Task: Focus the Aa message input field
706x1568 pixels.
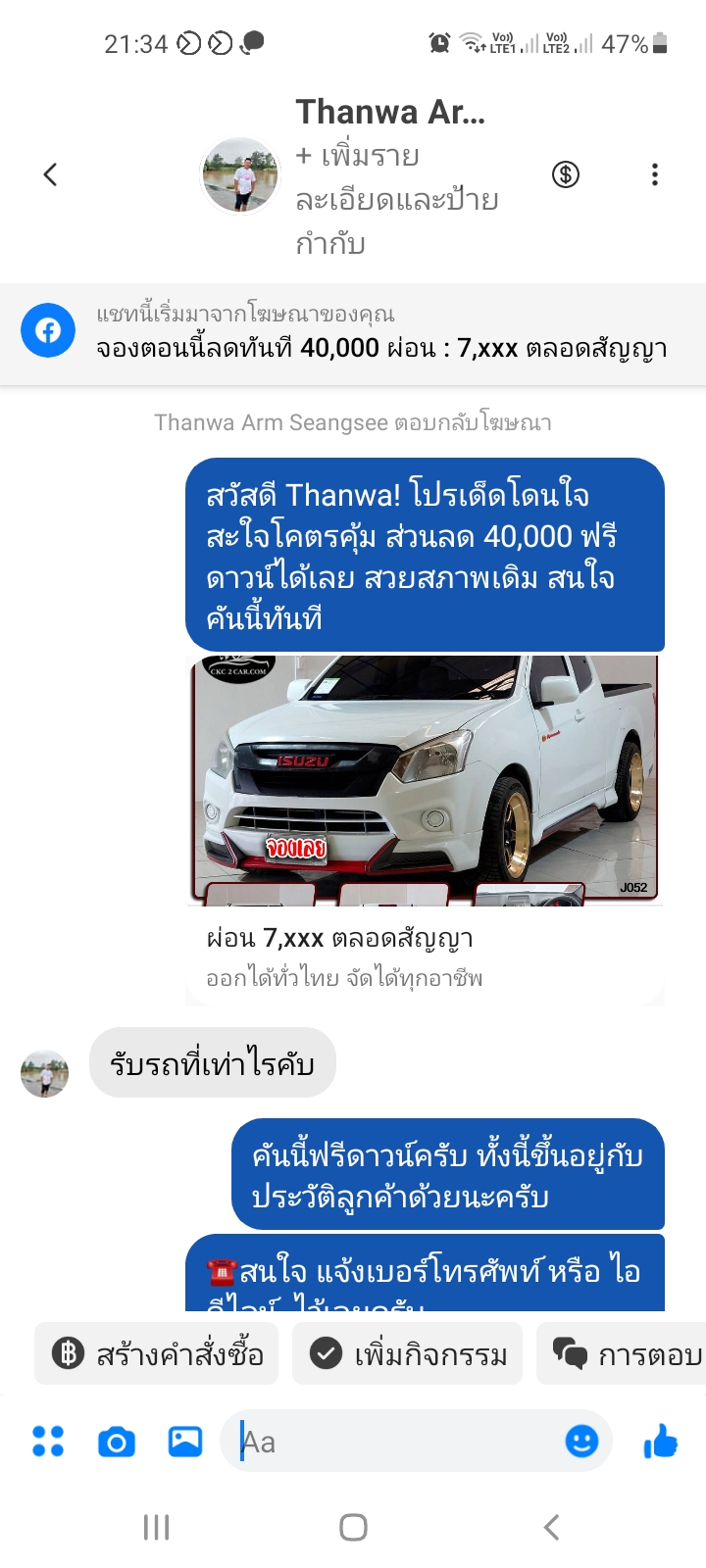Action: coord(397,1442)
